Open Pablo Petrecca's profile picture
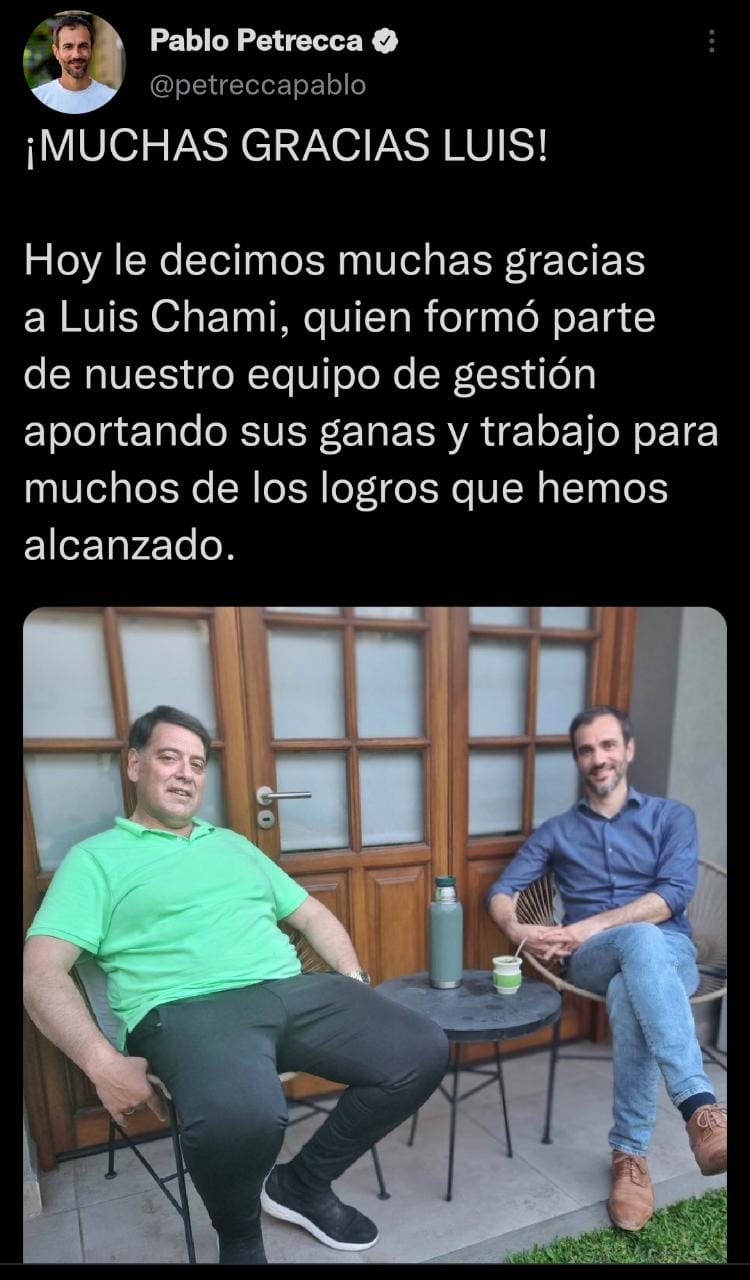Screen dimensions: 750x1280 [74, 63]
